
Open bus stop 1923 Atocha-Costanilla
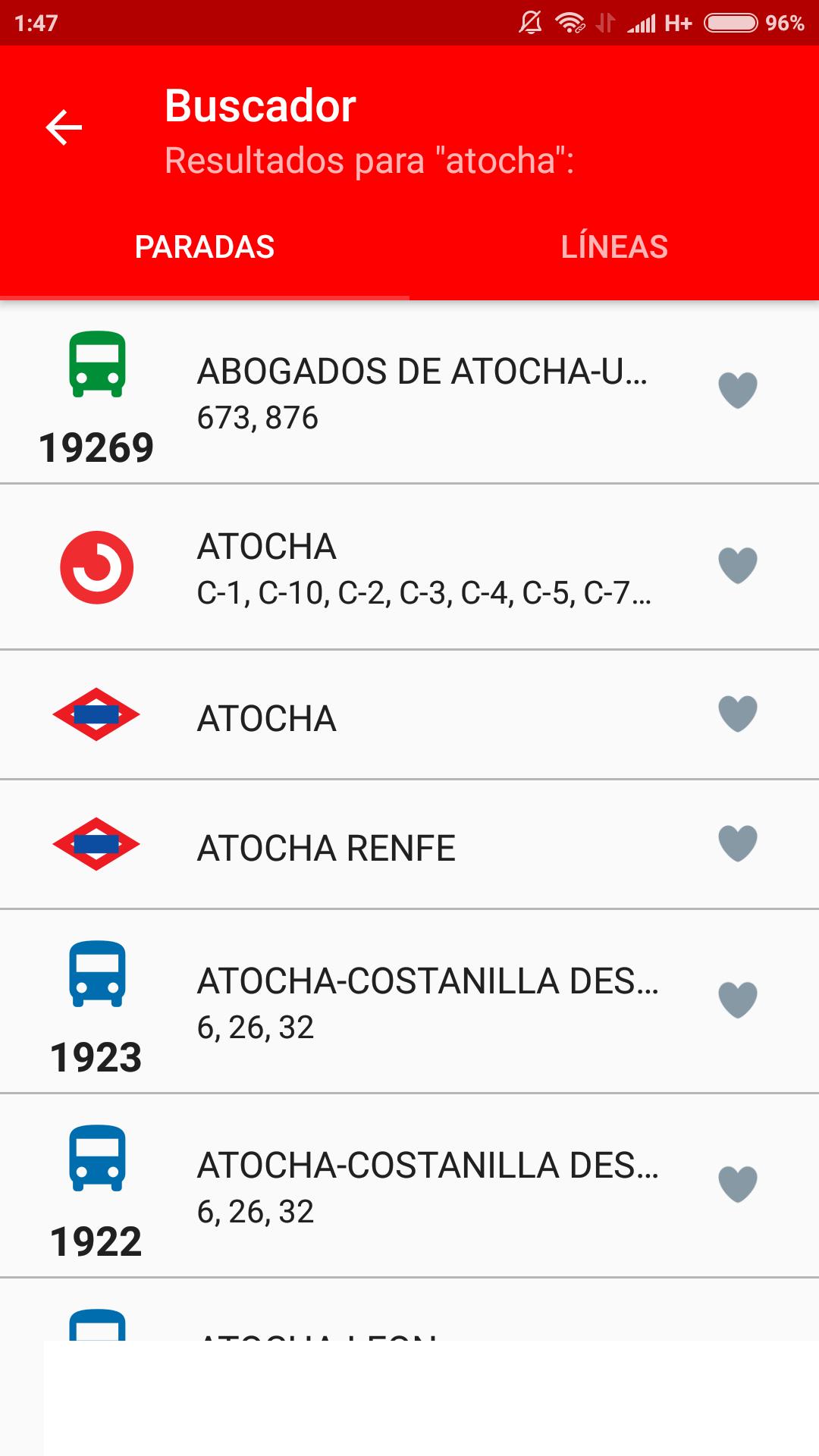tap(409, 1002)
